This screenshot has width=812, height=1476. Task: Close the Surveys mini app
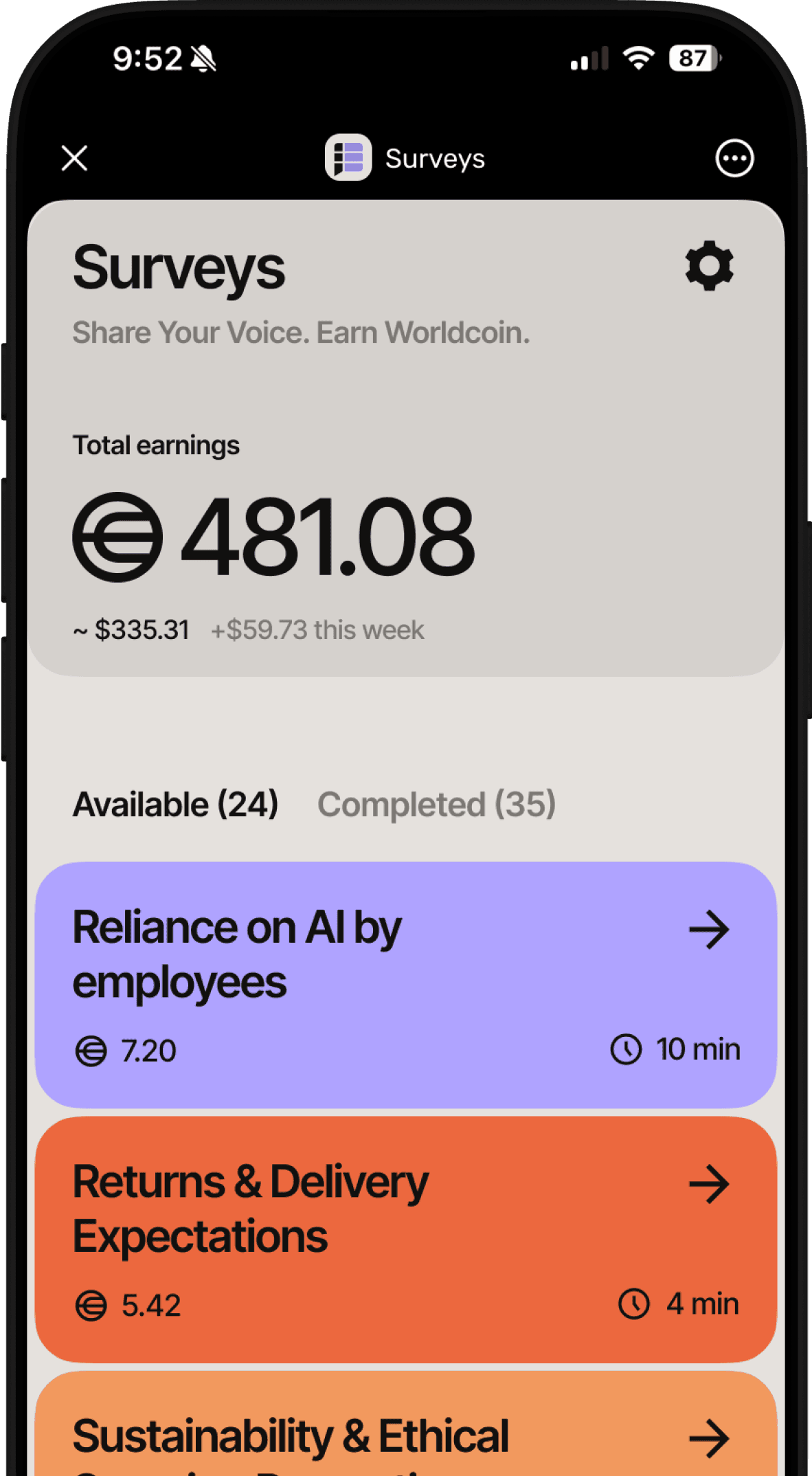(x=74, y=158)
